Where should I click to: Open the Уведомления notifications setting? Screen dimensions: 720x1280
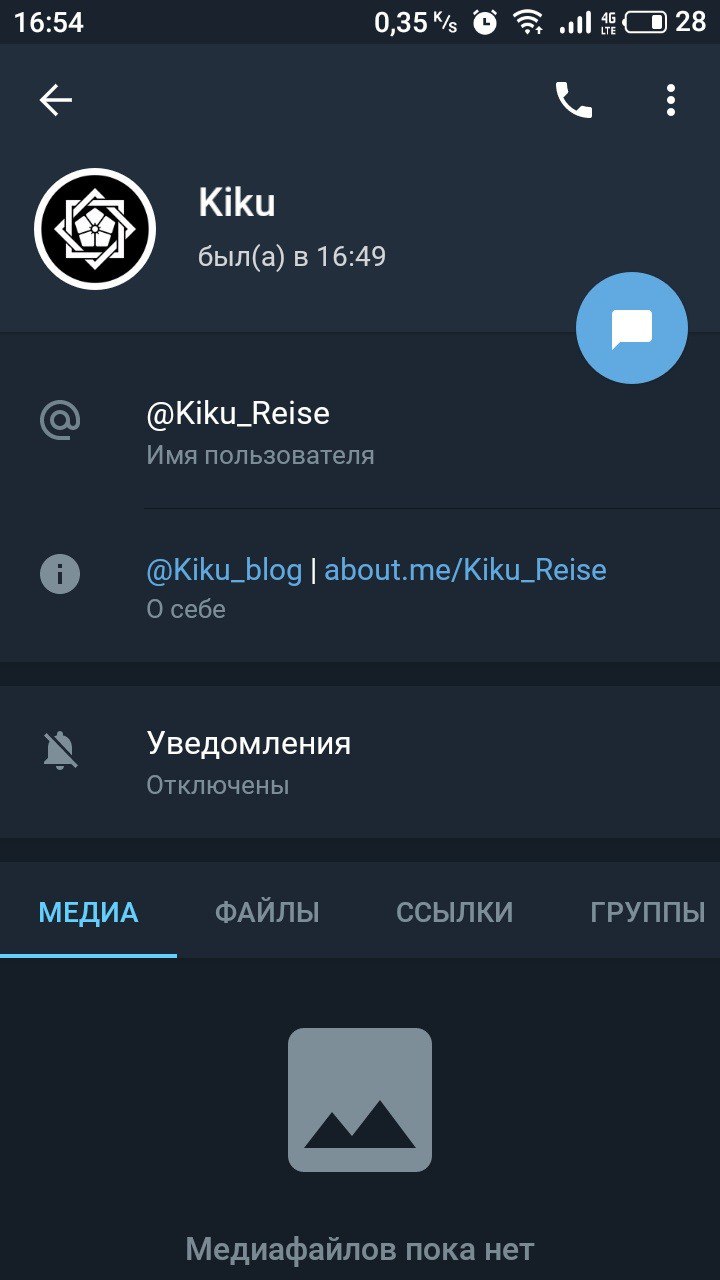360,762
